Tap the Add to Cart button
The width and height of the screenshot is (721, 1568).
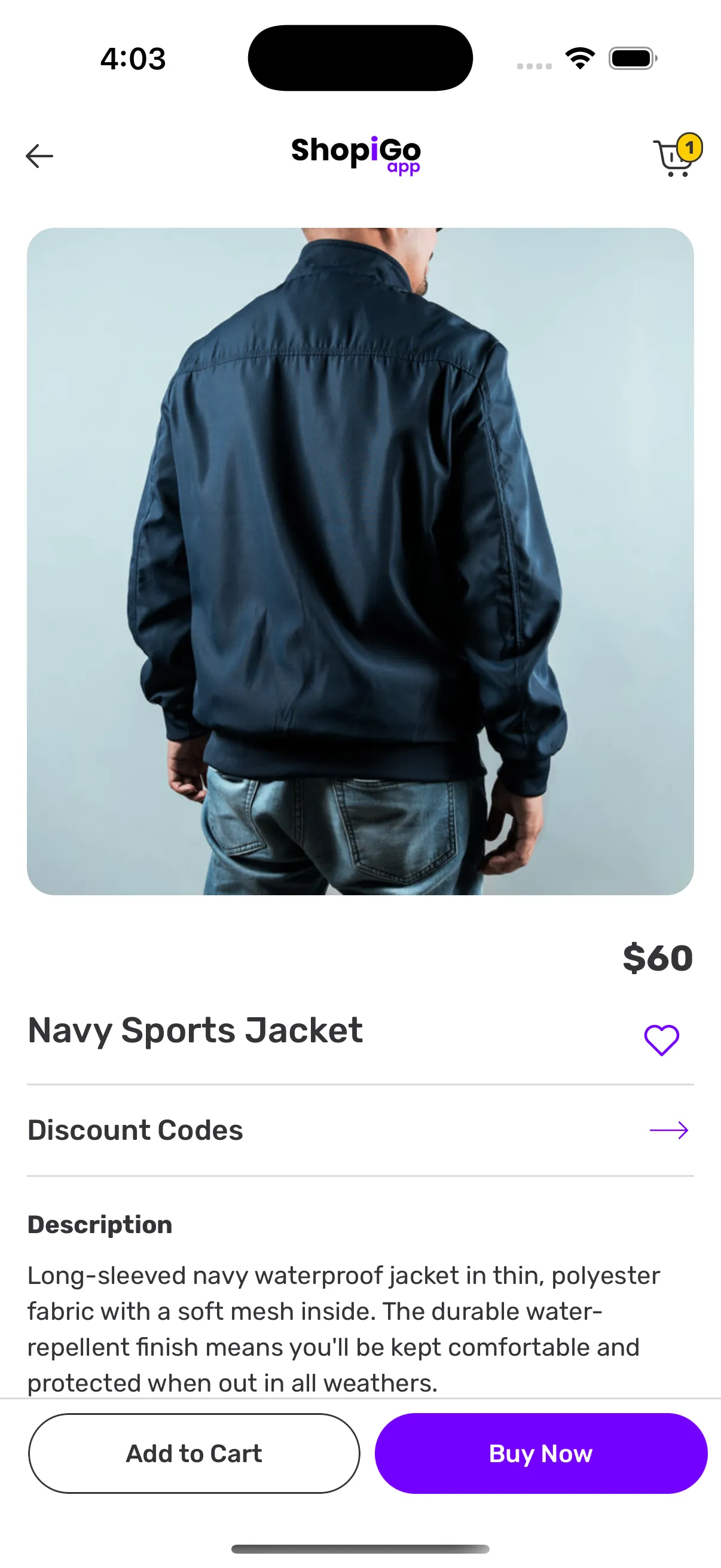pos(194,1453)
